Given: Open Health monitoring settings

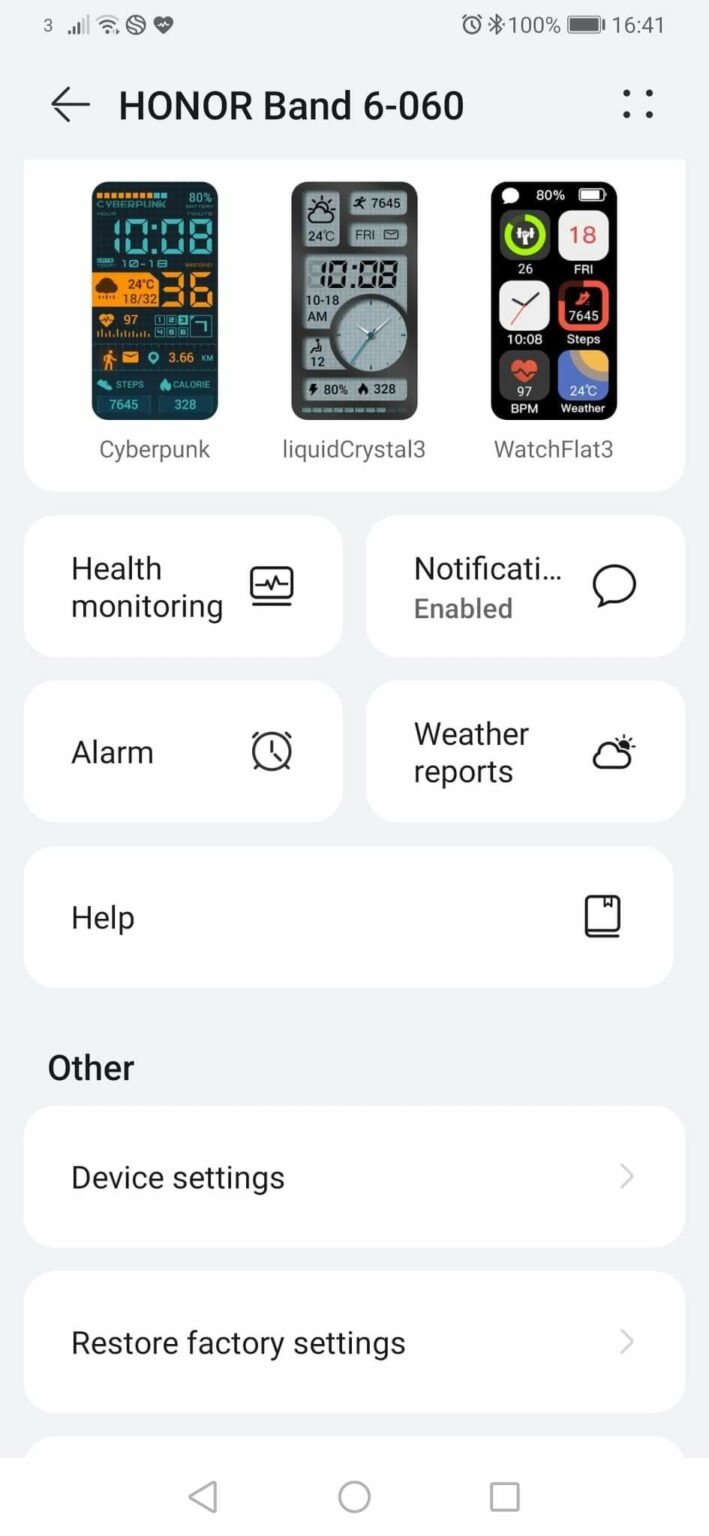Looking at the screenshot, I should pyautogui.click(x=183, y=587).
